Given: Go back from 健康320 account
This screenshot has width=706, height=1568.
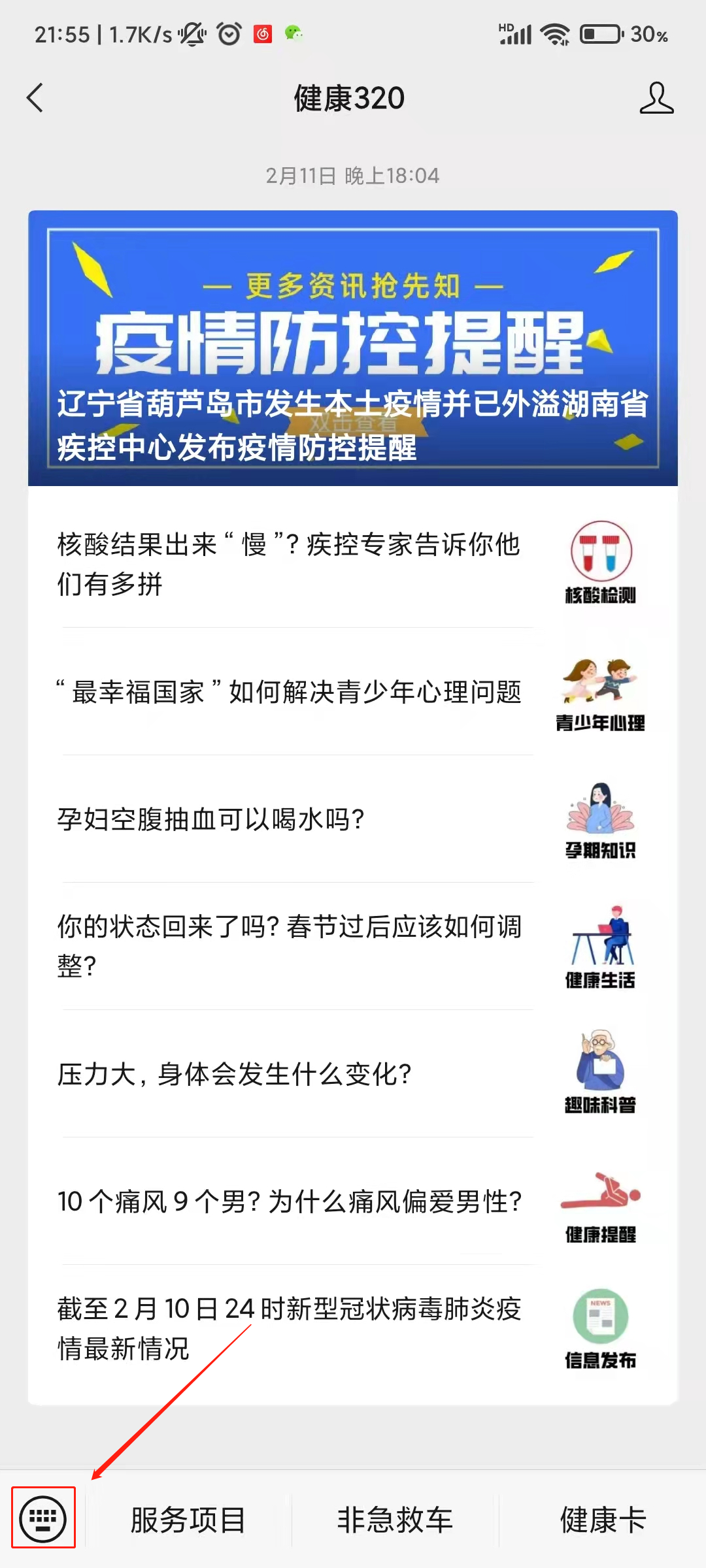Looking at the screenshot, I should (35, 98).
